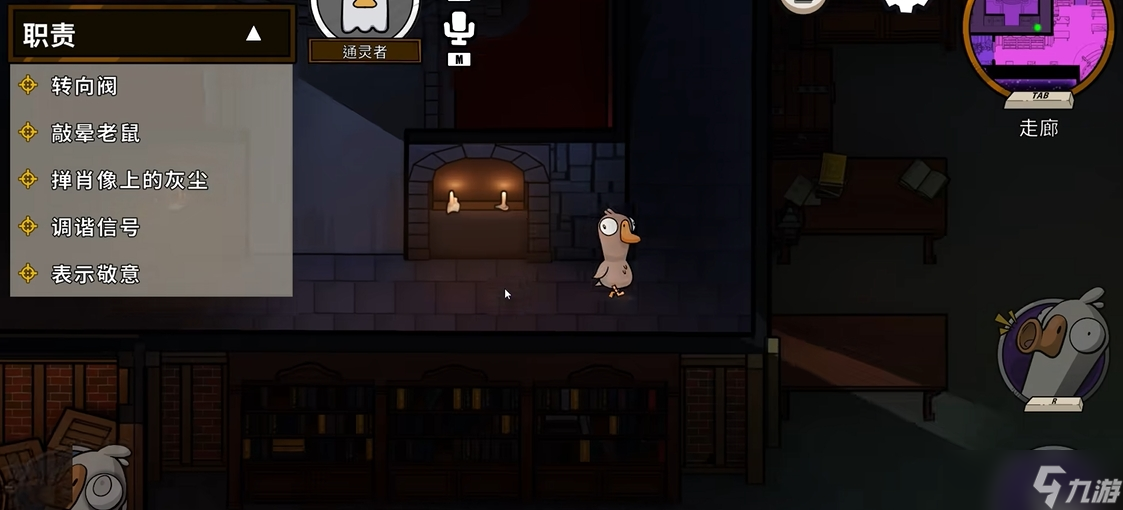Toggle the microphone mute button
The width and height of the screenshot is (1123, 510).
[459, 27]
